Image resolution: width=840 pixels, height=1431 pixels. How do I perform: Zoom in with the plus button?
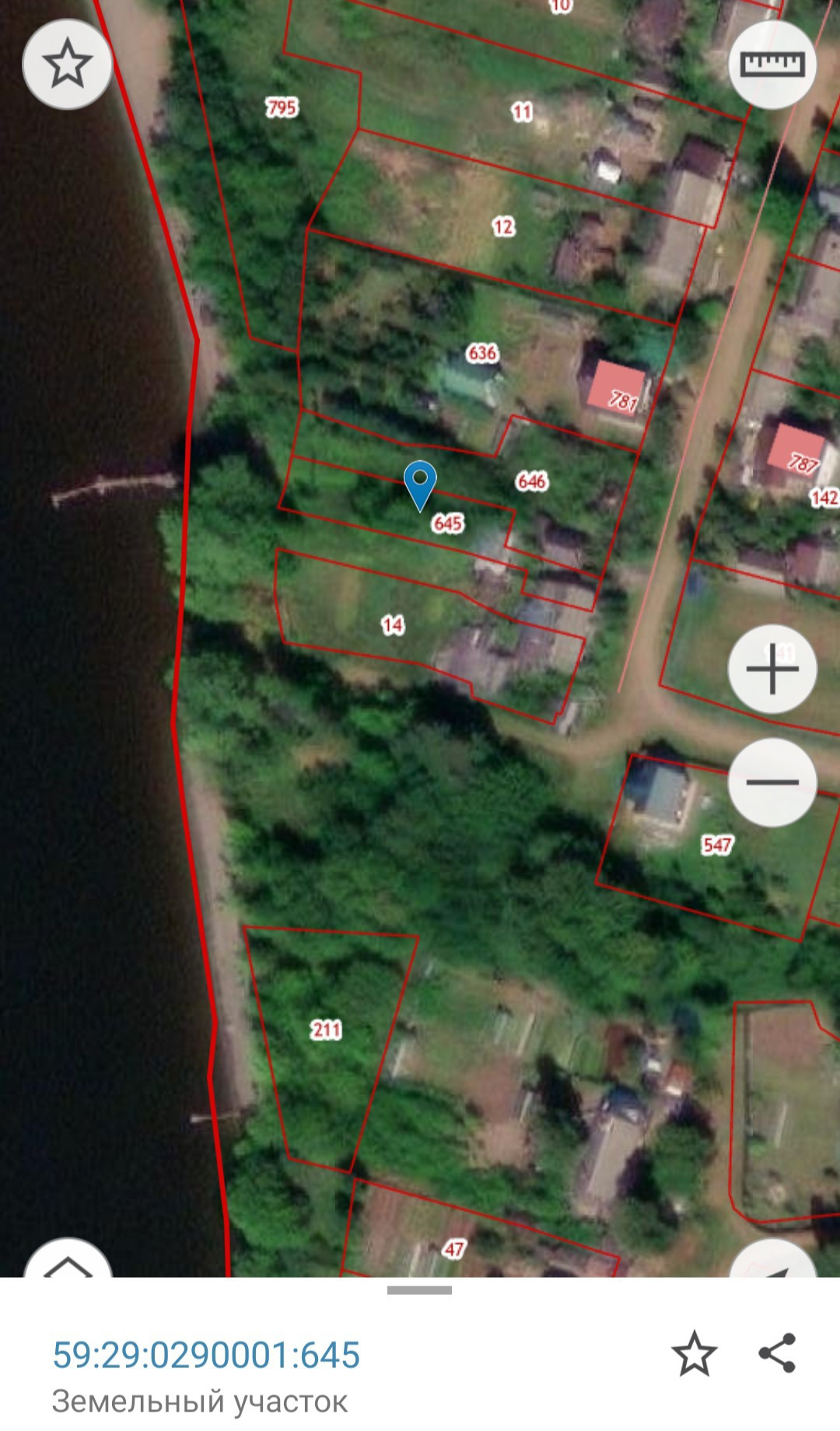coord(772,669)
